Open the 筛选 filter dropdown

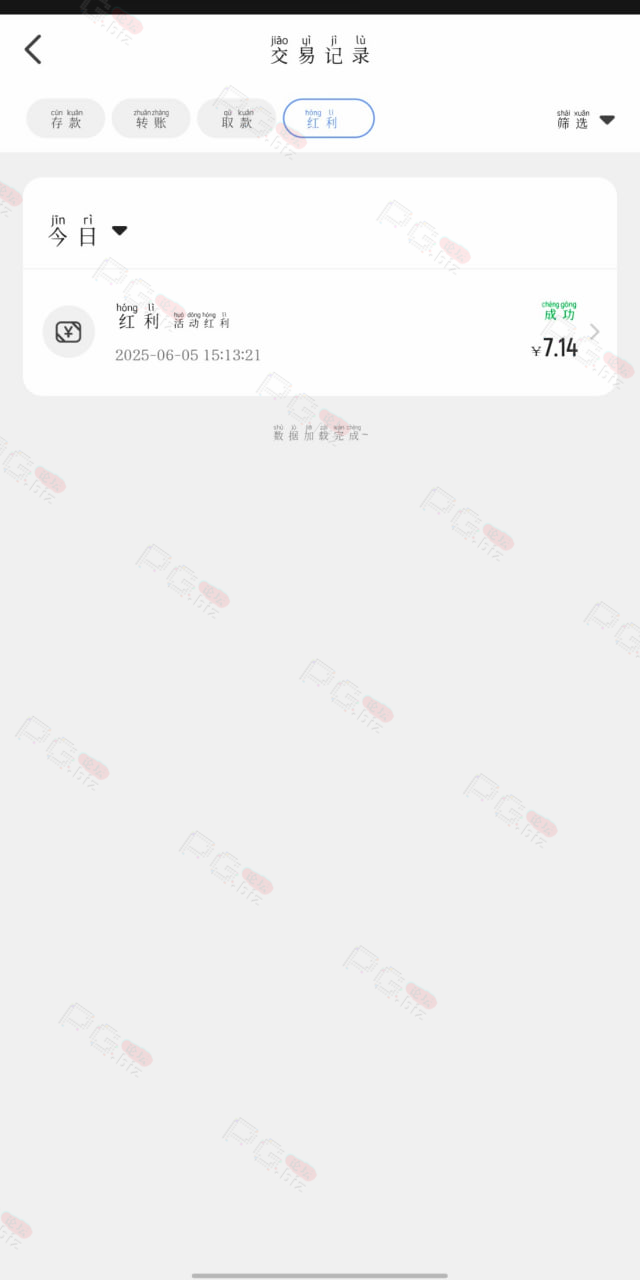(x=585, y=119)
